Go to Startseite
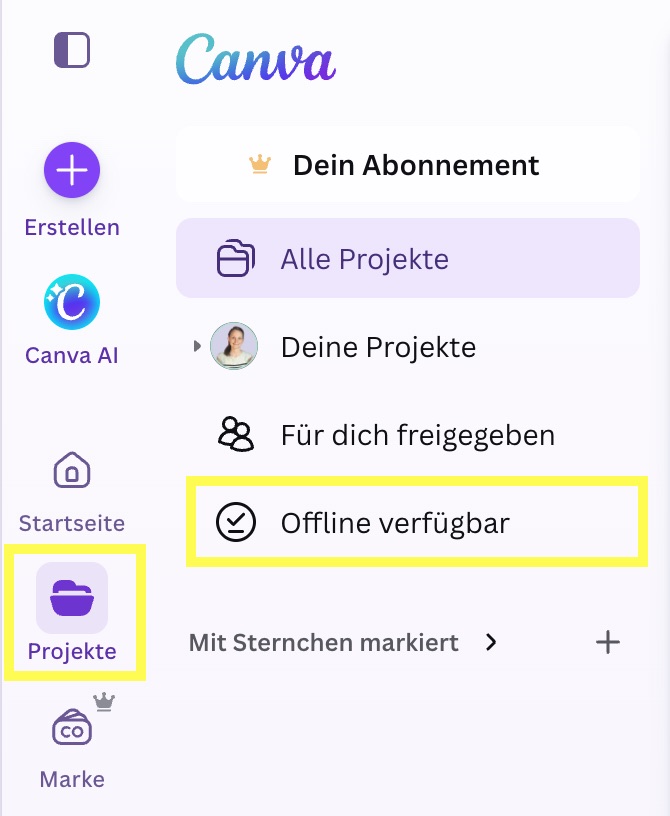 (72, 471)
